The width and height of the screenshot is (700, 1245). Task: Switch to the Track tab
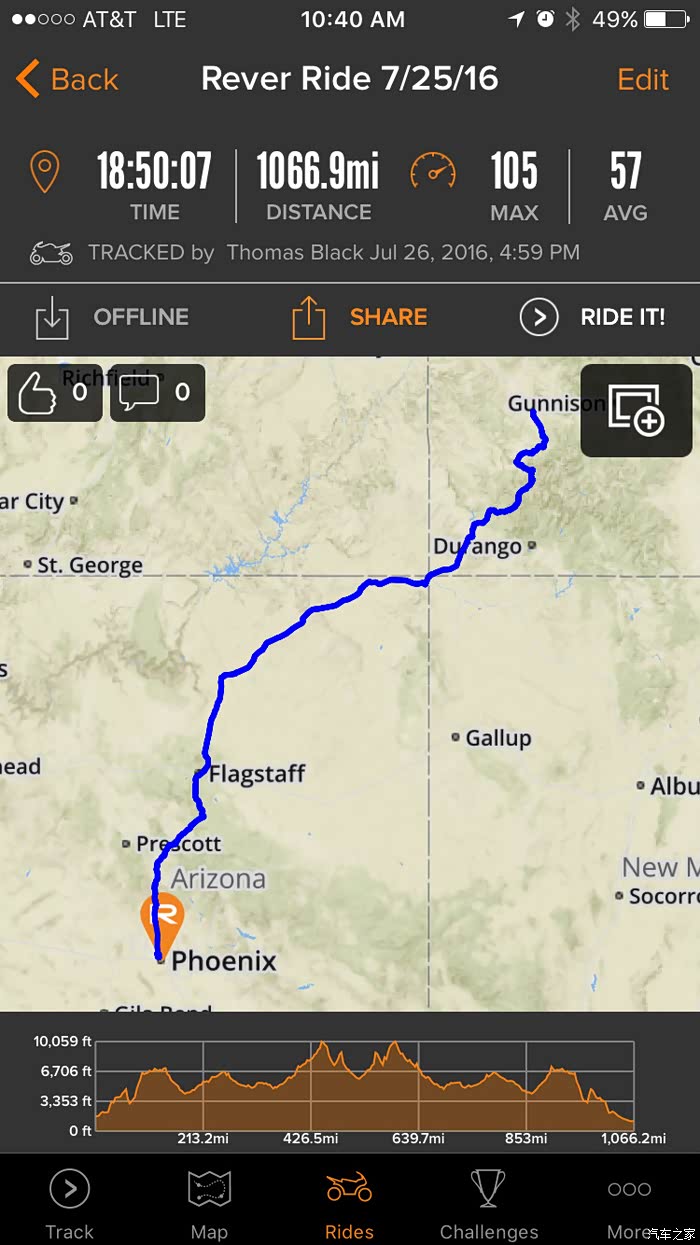pos(70,1203)
